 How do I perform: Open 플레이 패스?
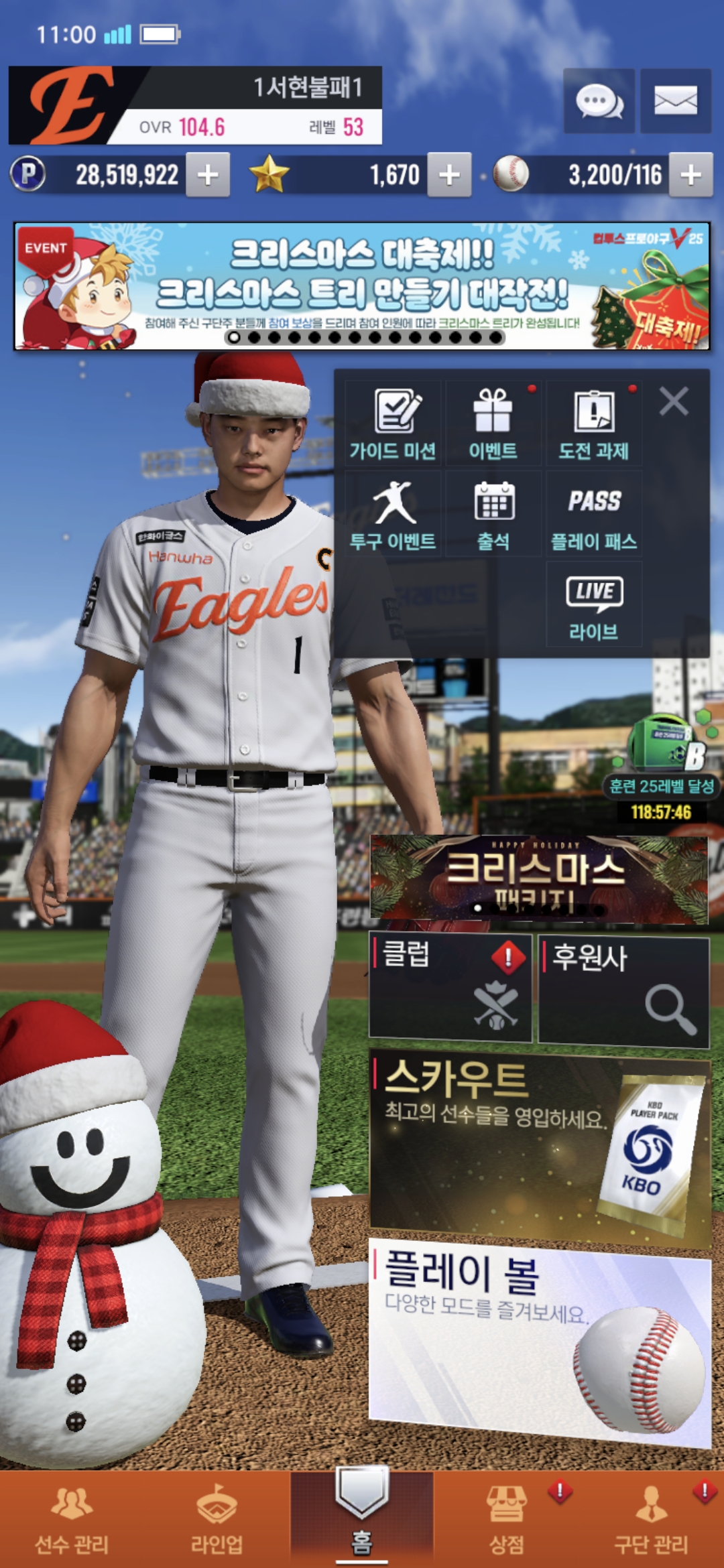[x=594, y=515]
